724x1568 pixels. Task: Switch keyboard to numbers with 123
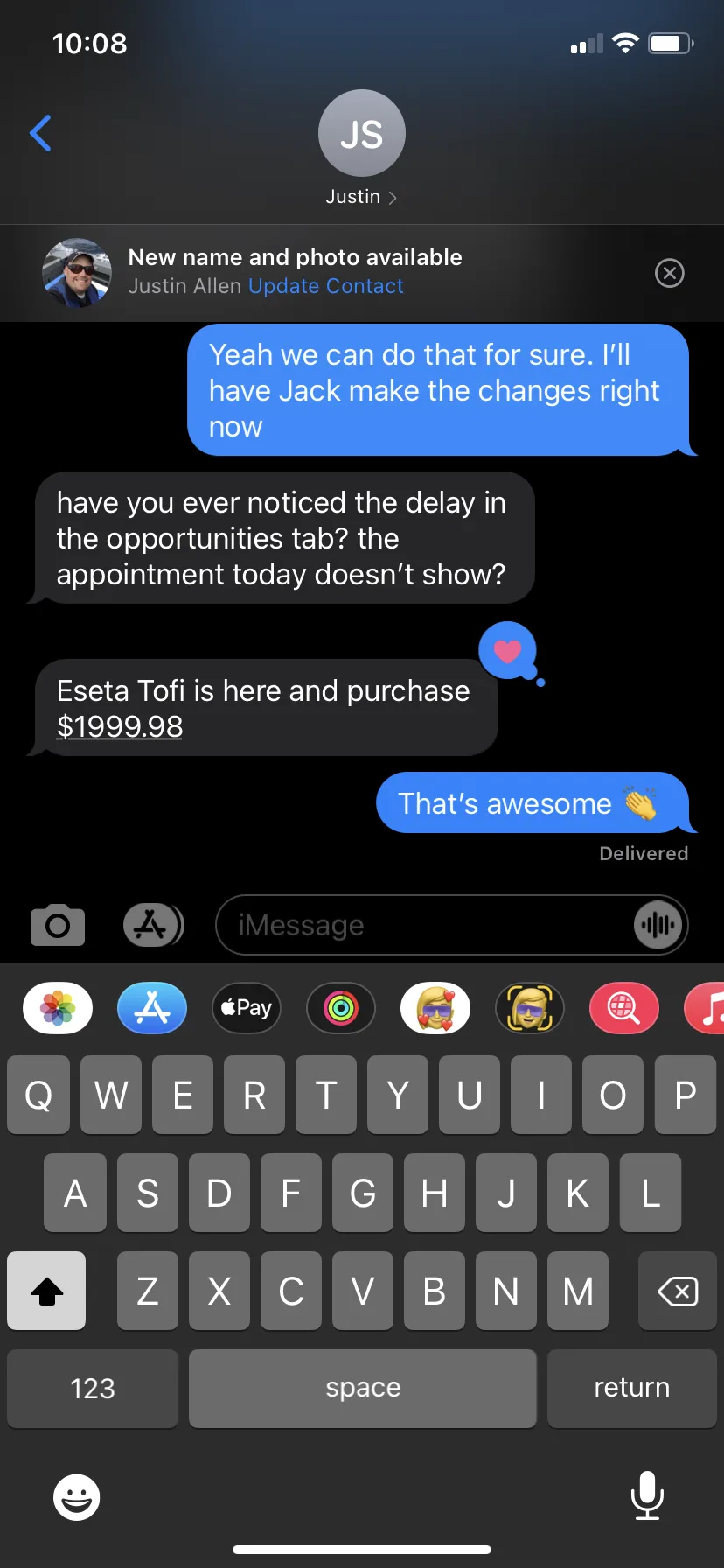(93, 1389)
